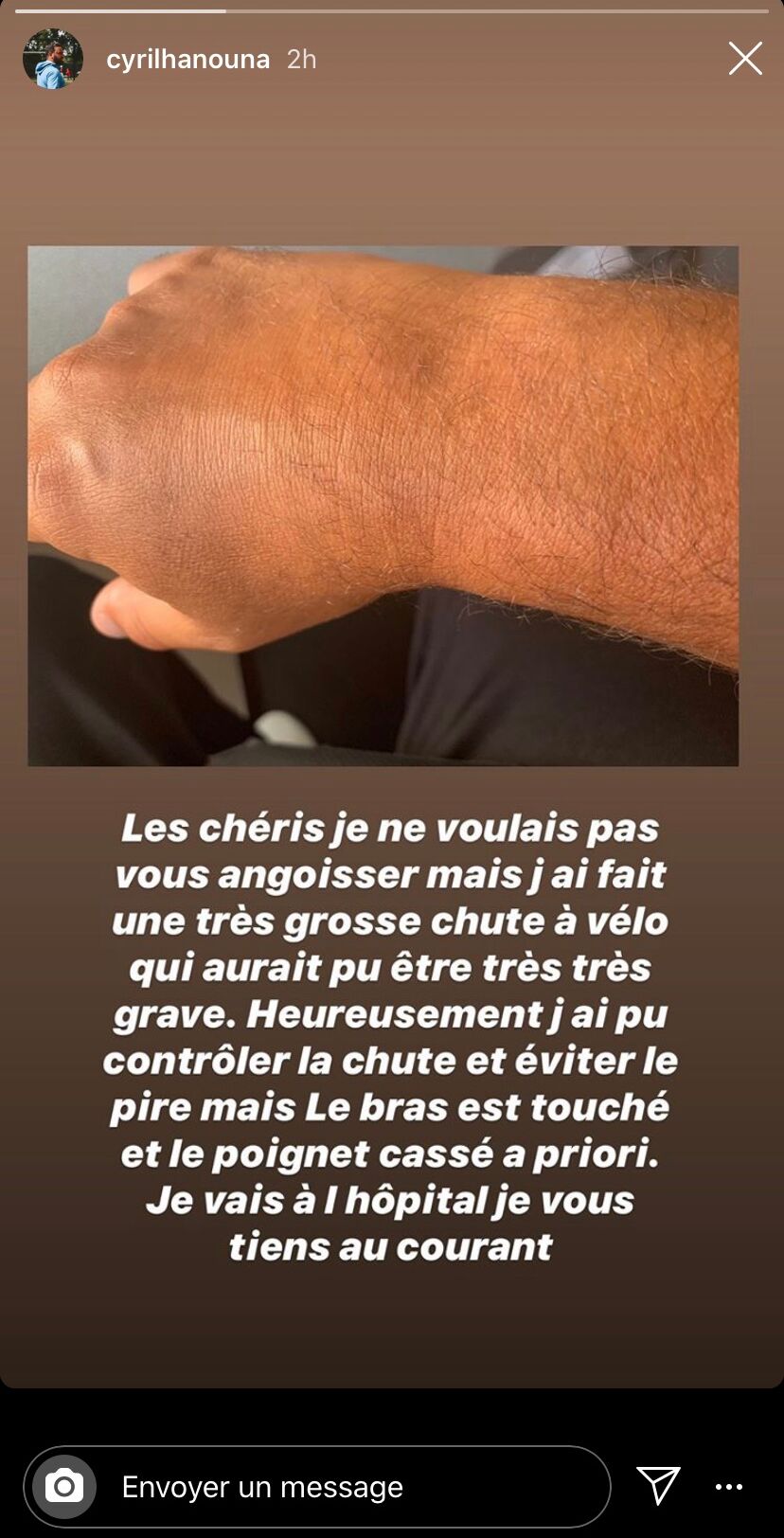Close the story with the X
The image size is (784, 1538).
click(x=745, y=59)
